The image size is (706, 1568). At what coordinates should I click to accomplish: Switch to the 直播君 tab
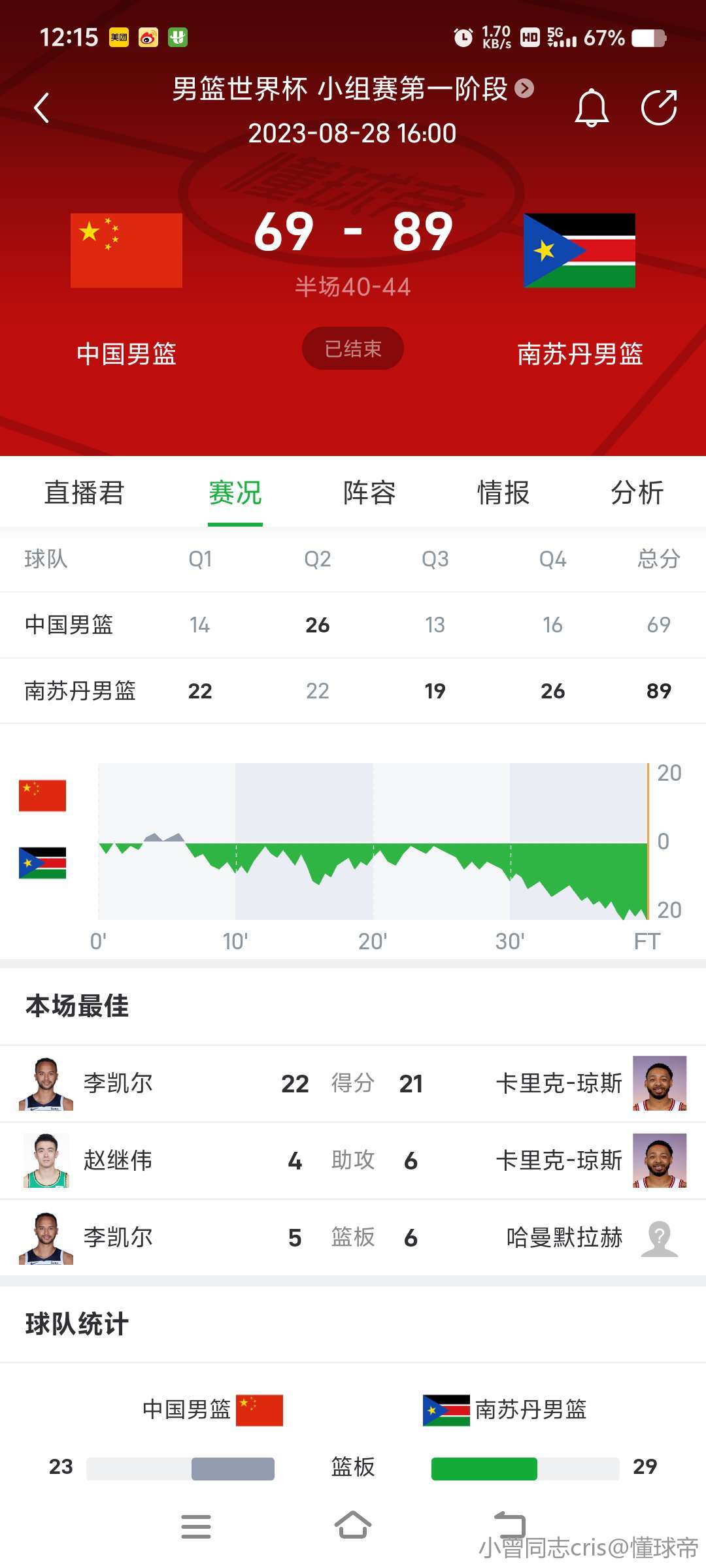(x=84, y=493)
